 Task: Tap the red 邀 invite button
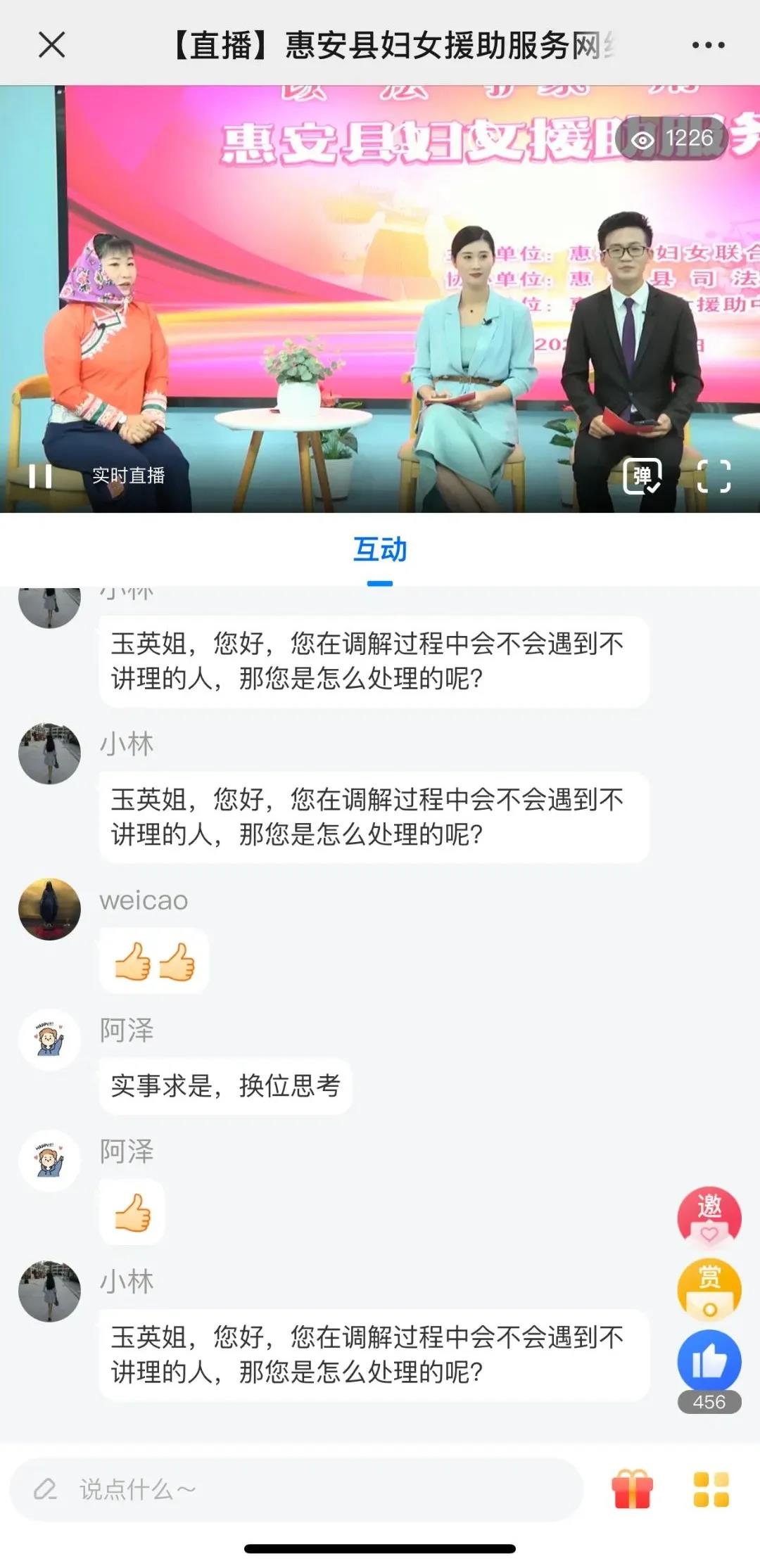point(709,1216)
